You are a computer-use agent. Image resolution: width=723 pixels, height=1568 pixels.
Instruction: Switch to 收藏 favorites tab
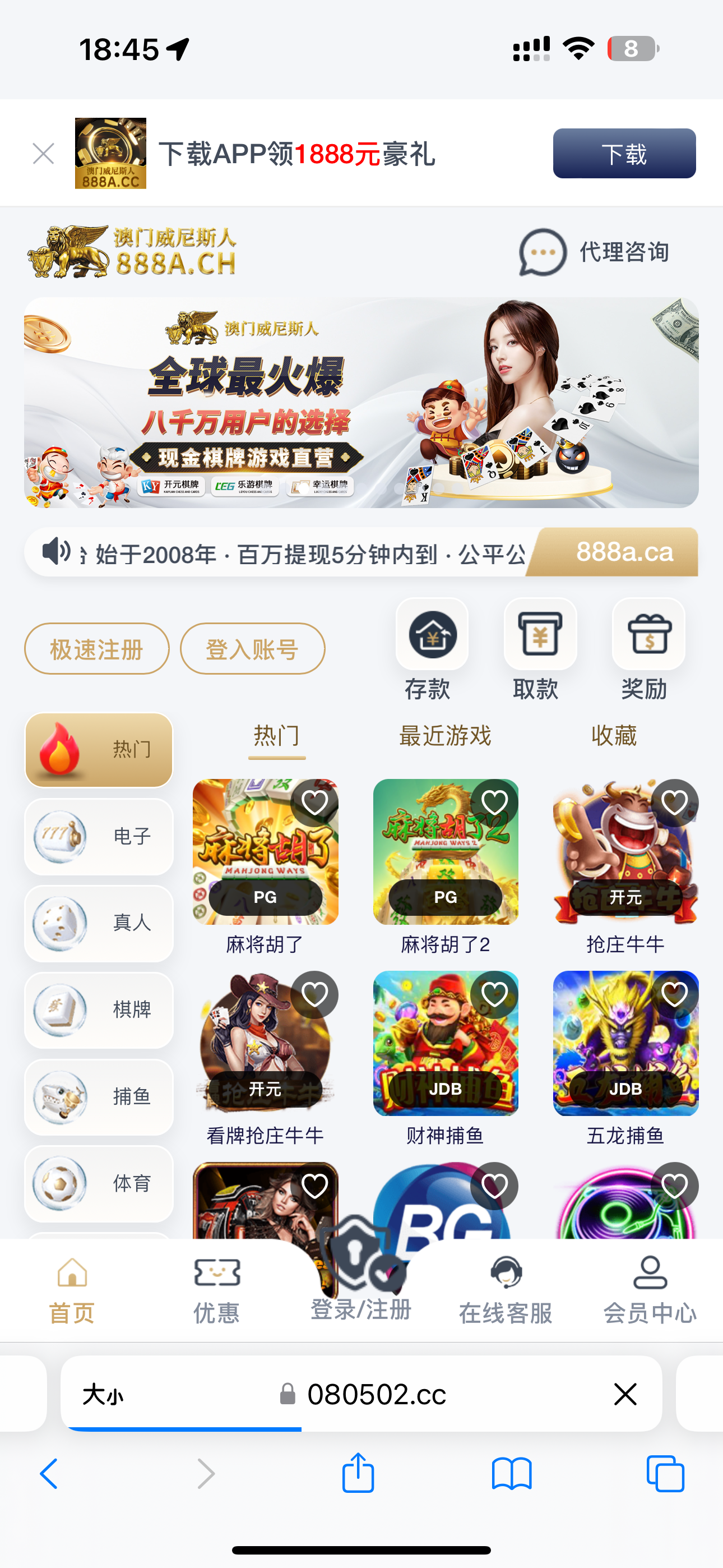click(x=614, y=736)
